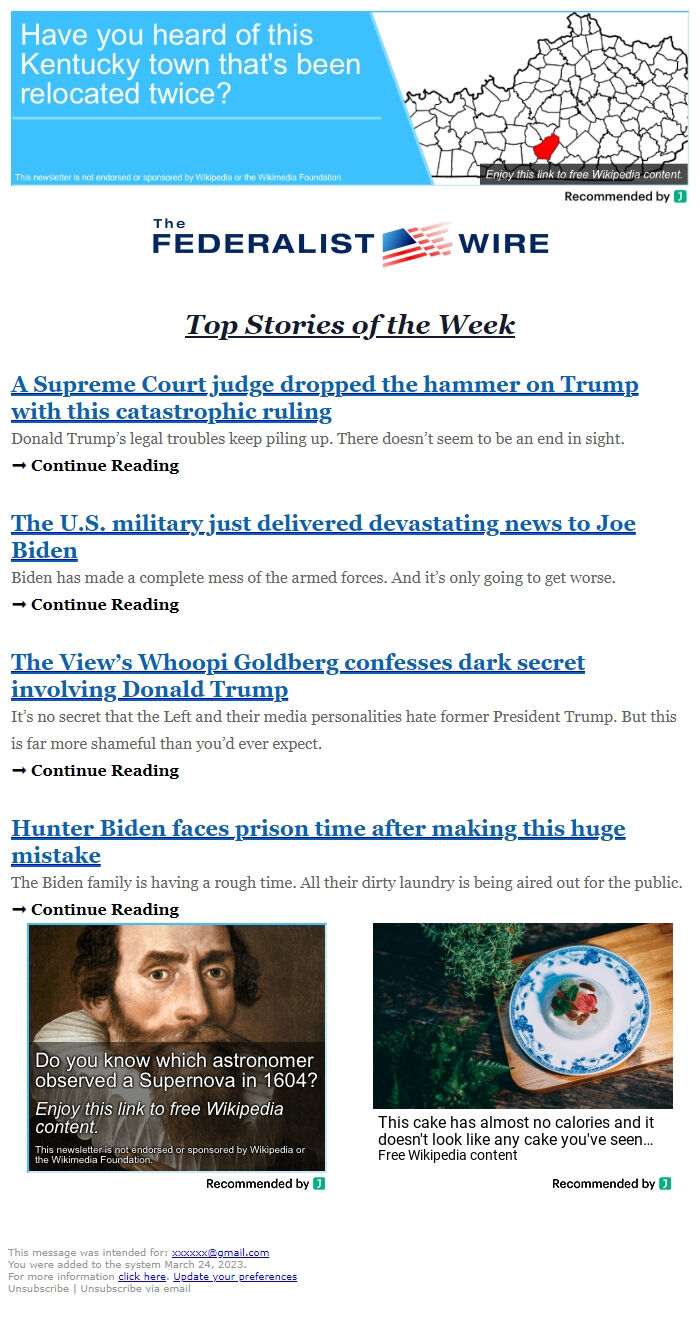Continue reading the U.S. military story
The width and height of the screenshot is (700, 1330).
[x=95, y=605]
